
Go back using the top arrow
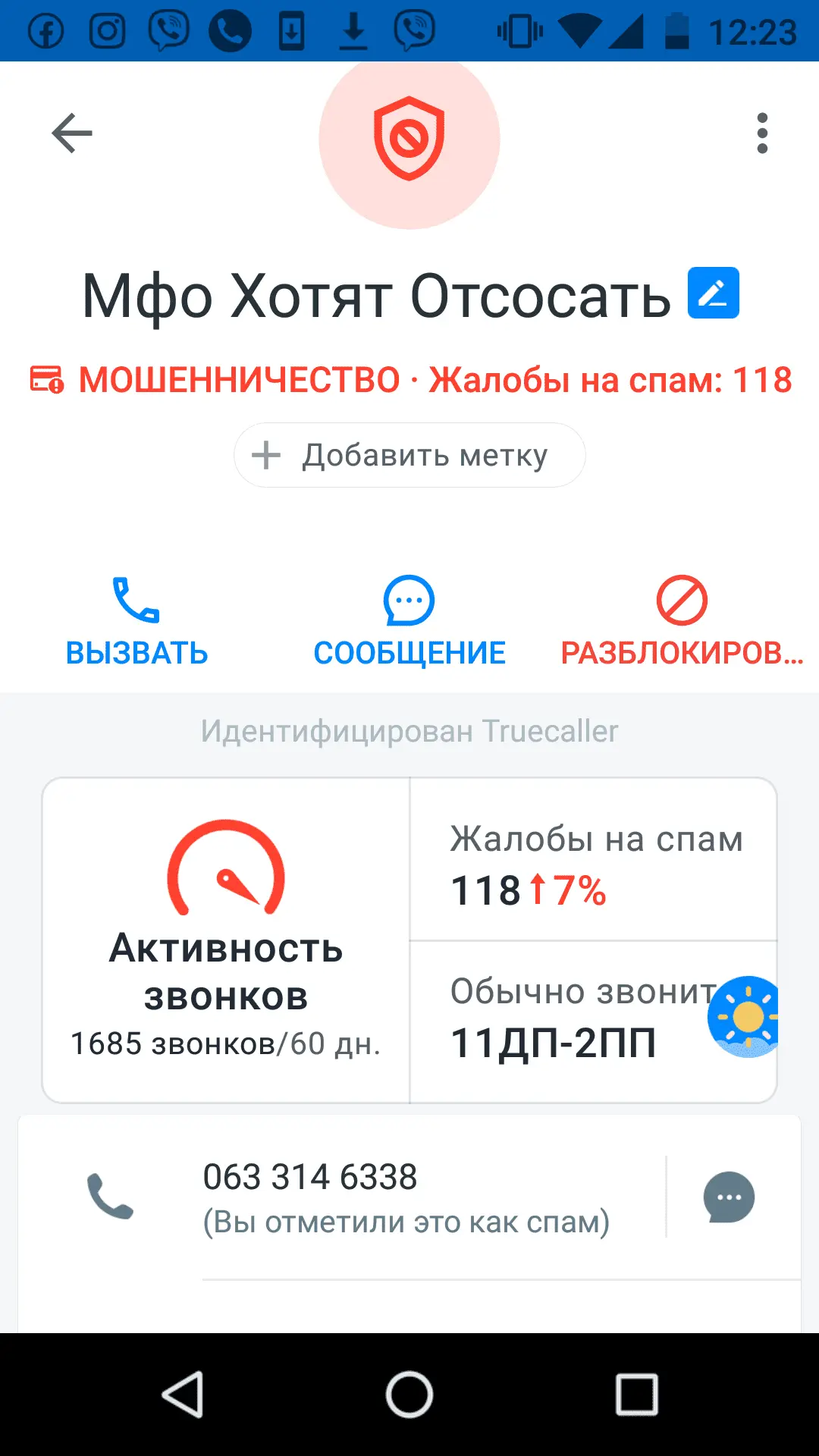[72, 133]
